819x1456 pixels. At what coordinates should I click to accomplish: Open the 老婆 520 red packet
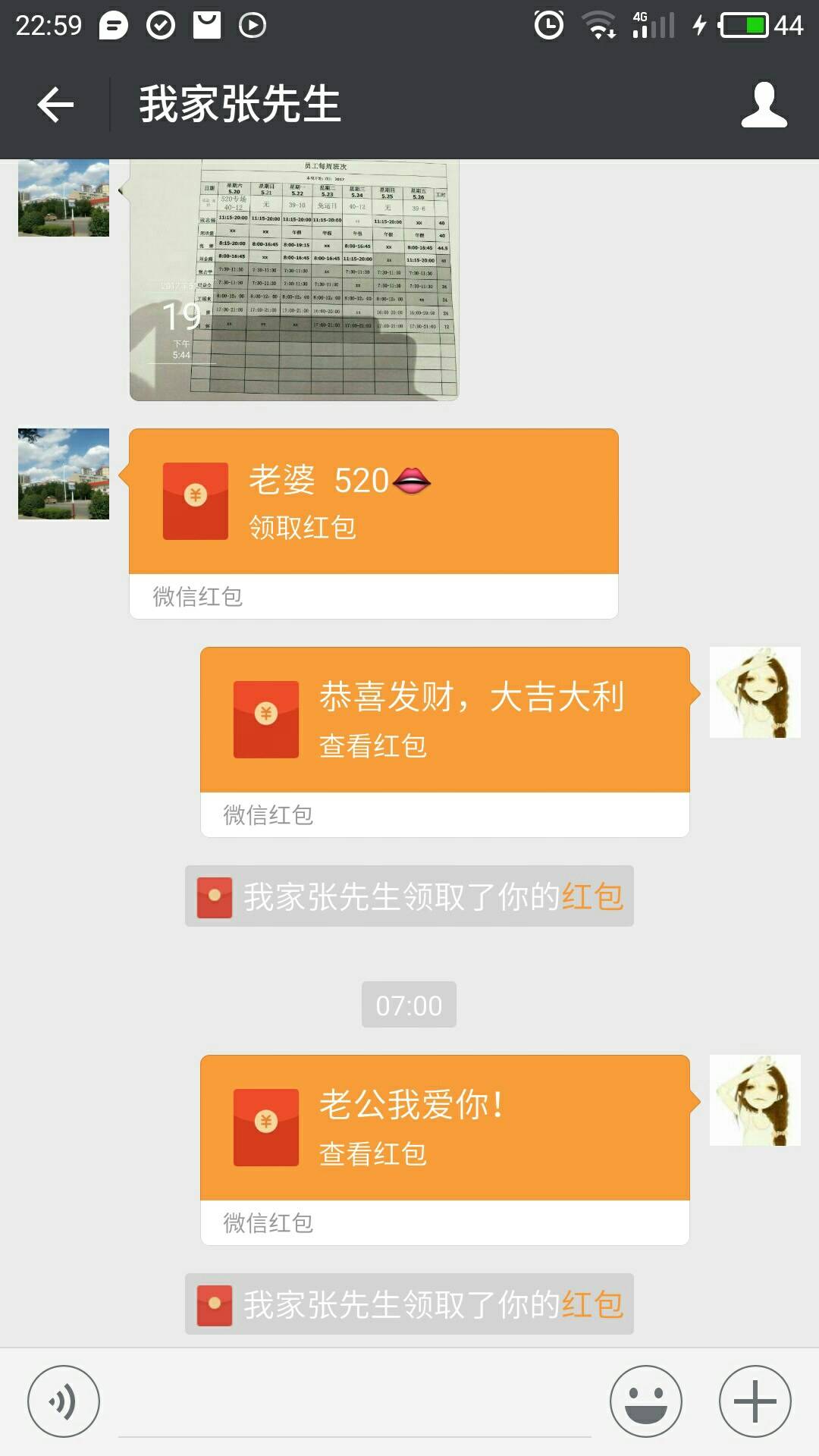[x=373, y=502]
